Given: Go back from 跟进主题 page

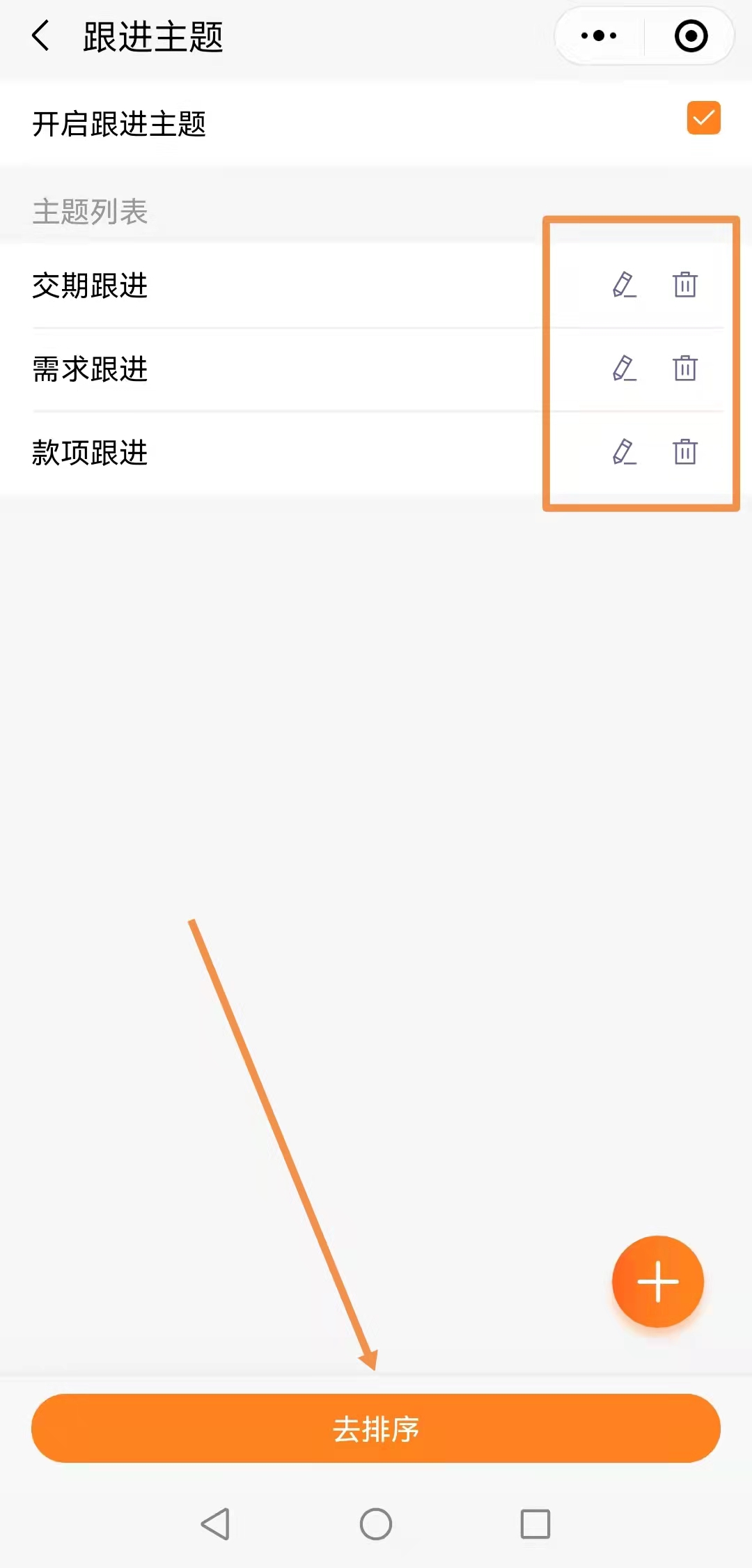Looking at the screenshot, I should click(x=40, y=36).
